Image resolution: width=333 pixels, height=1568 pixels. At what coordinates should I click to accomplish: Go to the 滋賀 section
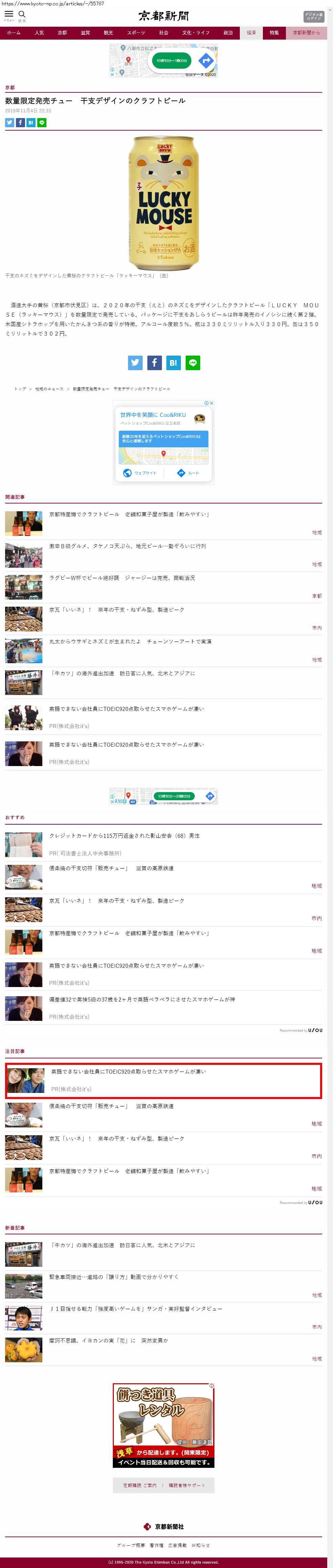pyautogui.click(x=85, y=33)
